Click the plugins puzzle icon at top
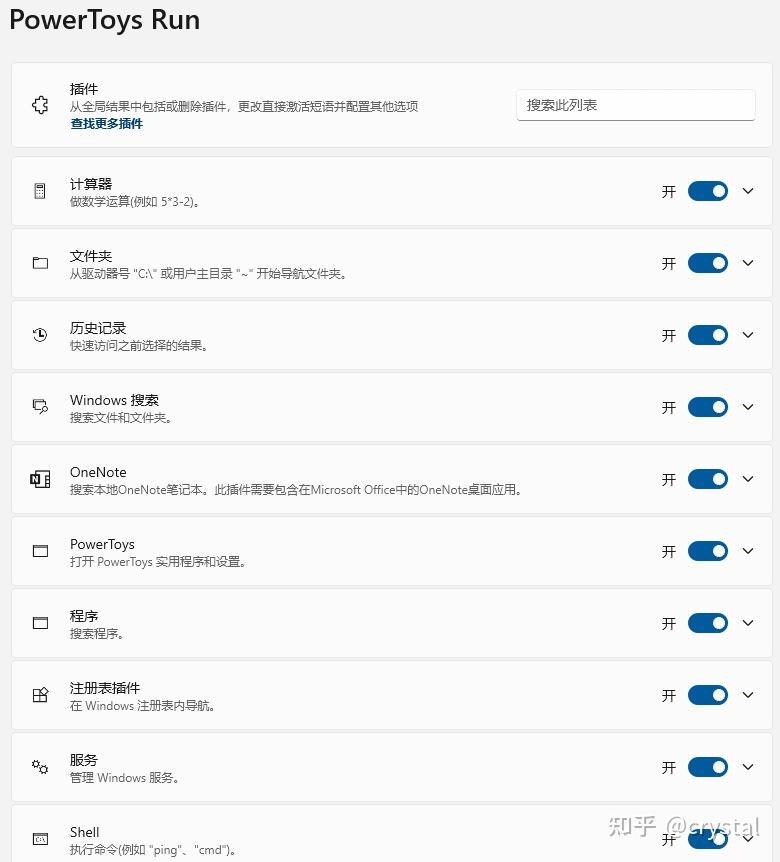This screenshot has height=862, width=780. tap(39, 104)
